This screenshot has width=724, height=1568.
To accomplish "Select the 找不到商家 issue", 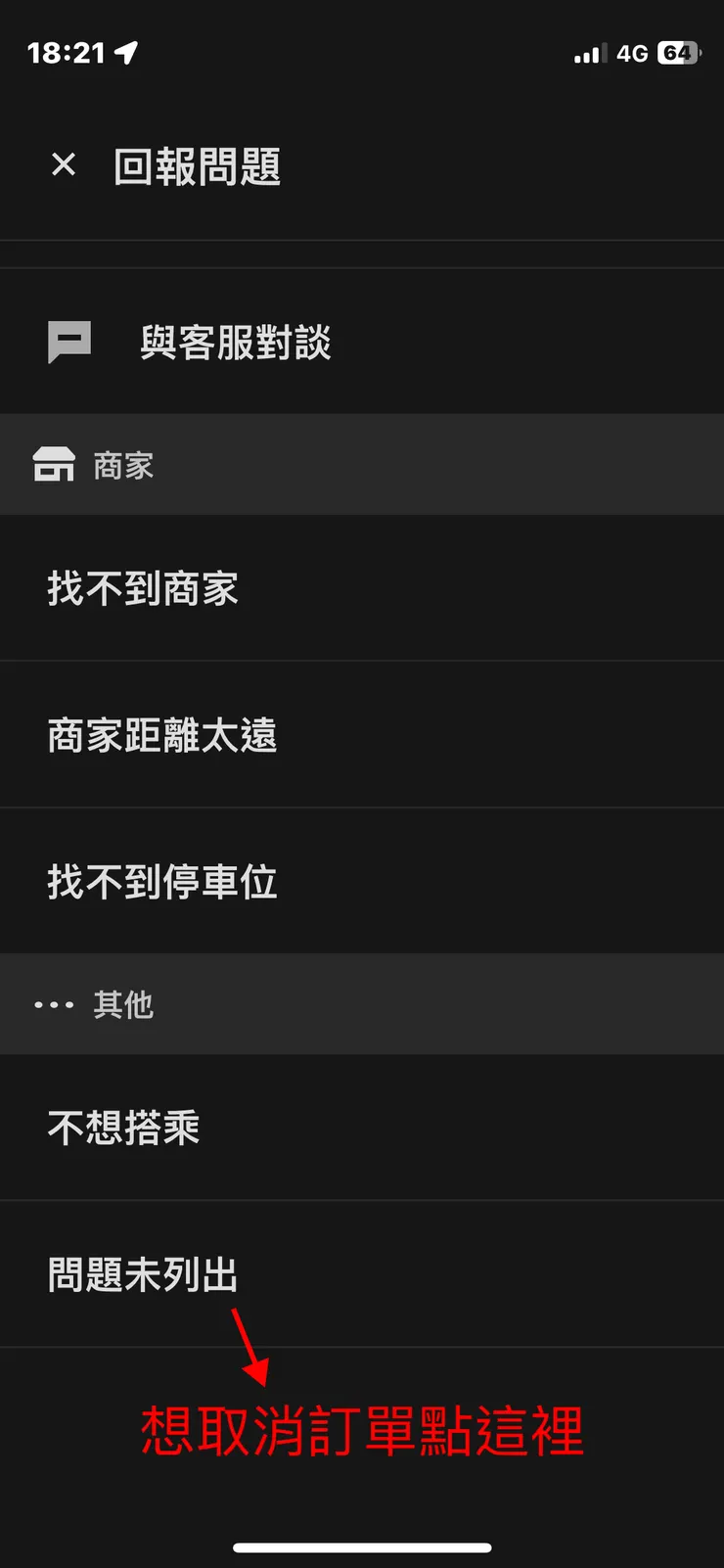I will tap(143, 588).
